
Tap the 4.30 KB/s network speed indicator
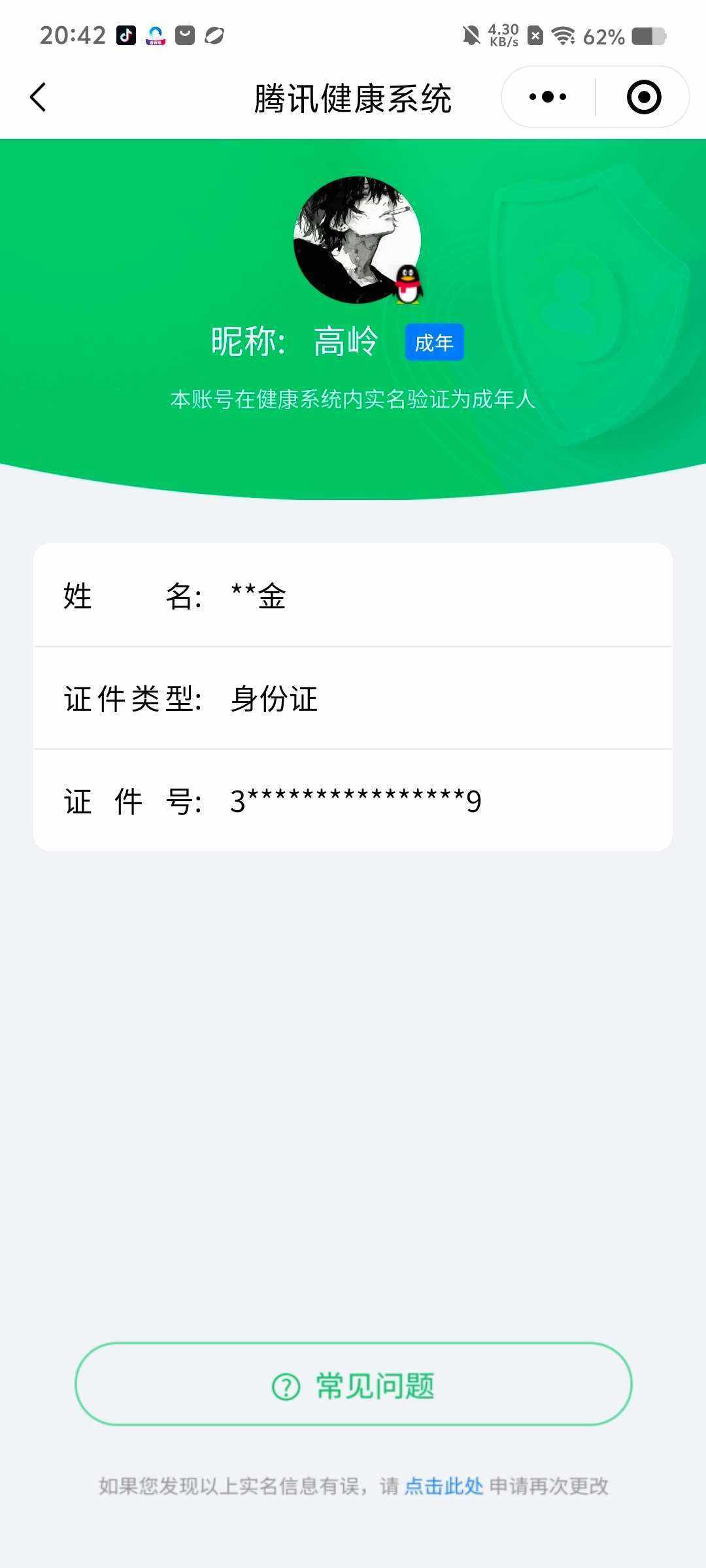coord(503,36)
